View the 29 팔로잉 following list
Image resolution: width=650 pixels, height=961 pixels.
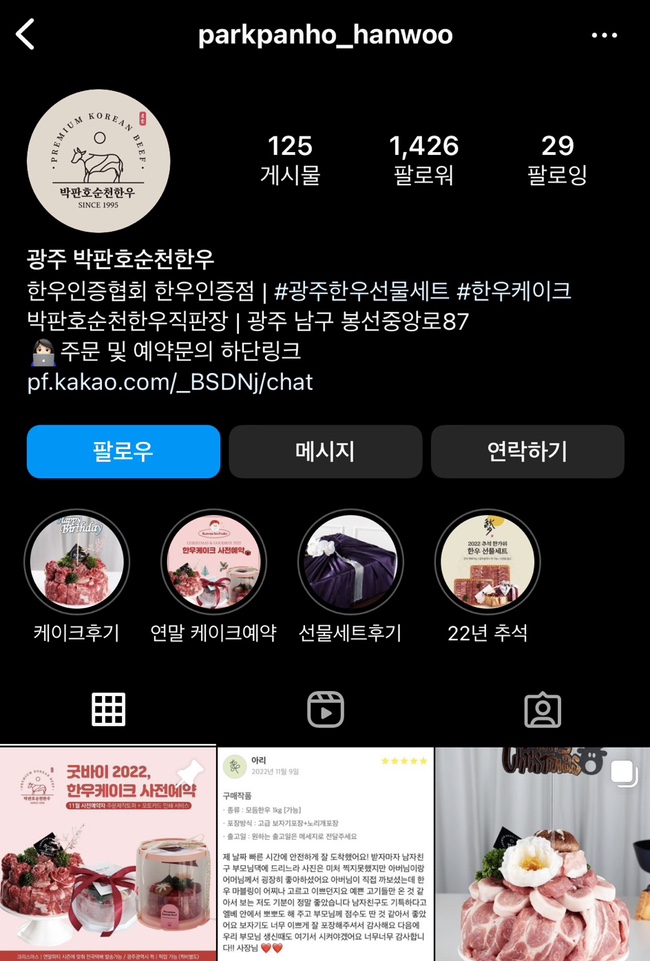(557, 160)
